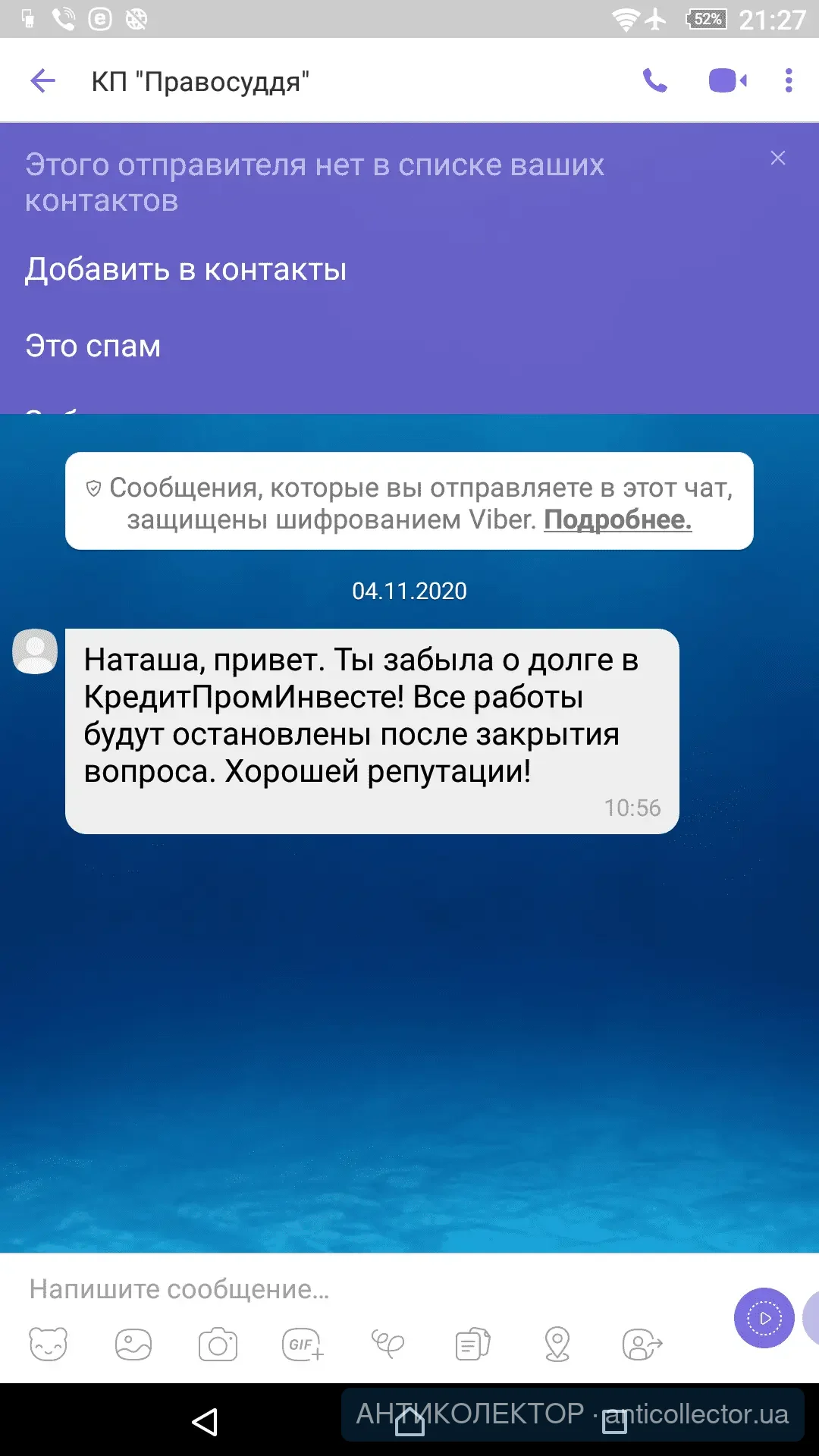Share your location in the chat
Screen dimensions: 819x1456
557,1345
